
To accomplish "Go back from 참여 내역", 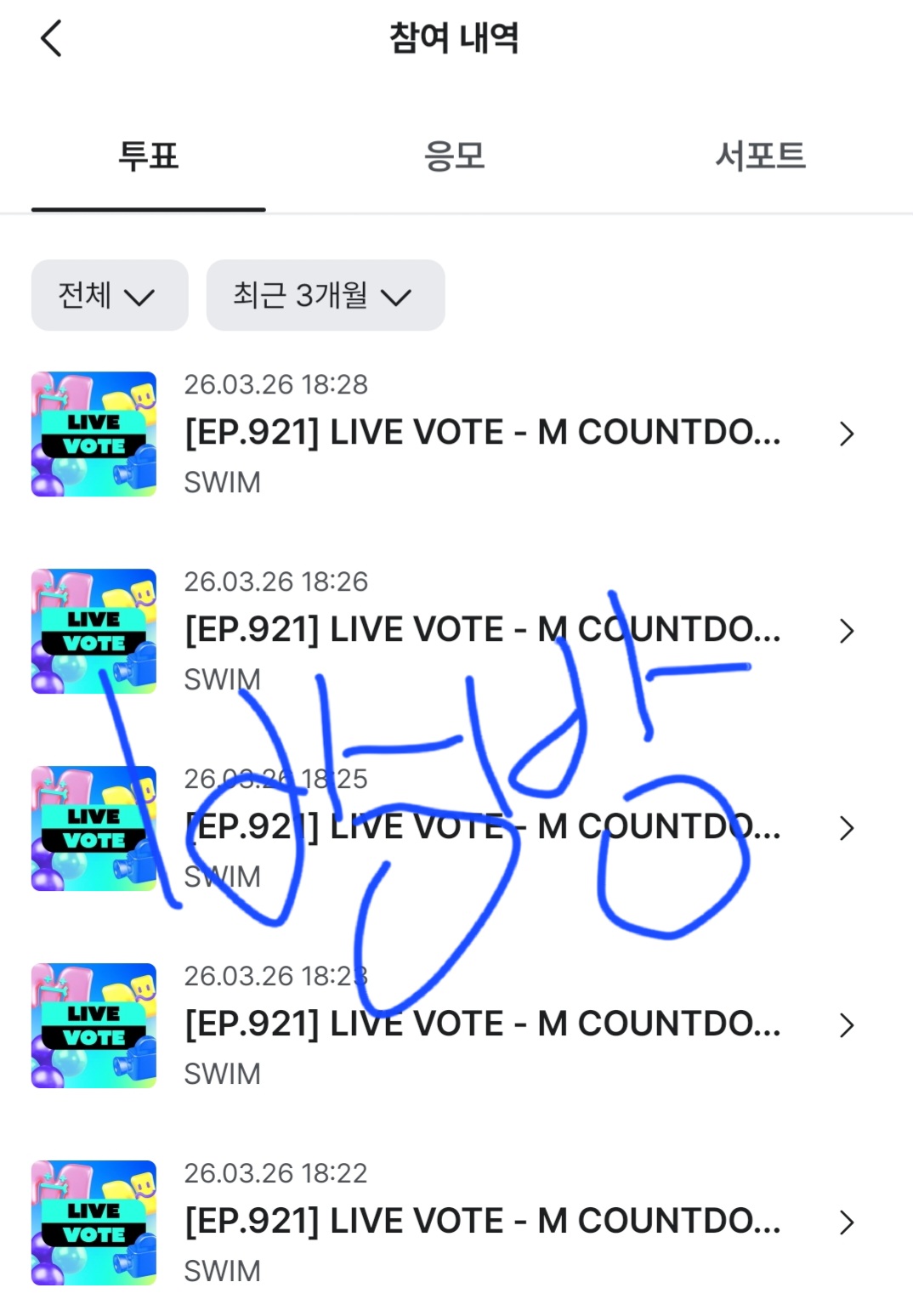I will 51,39.
